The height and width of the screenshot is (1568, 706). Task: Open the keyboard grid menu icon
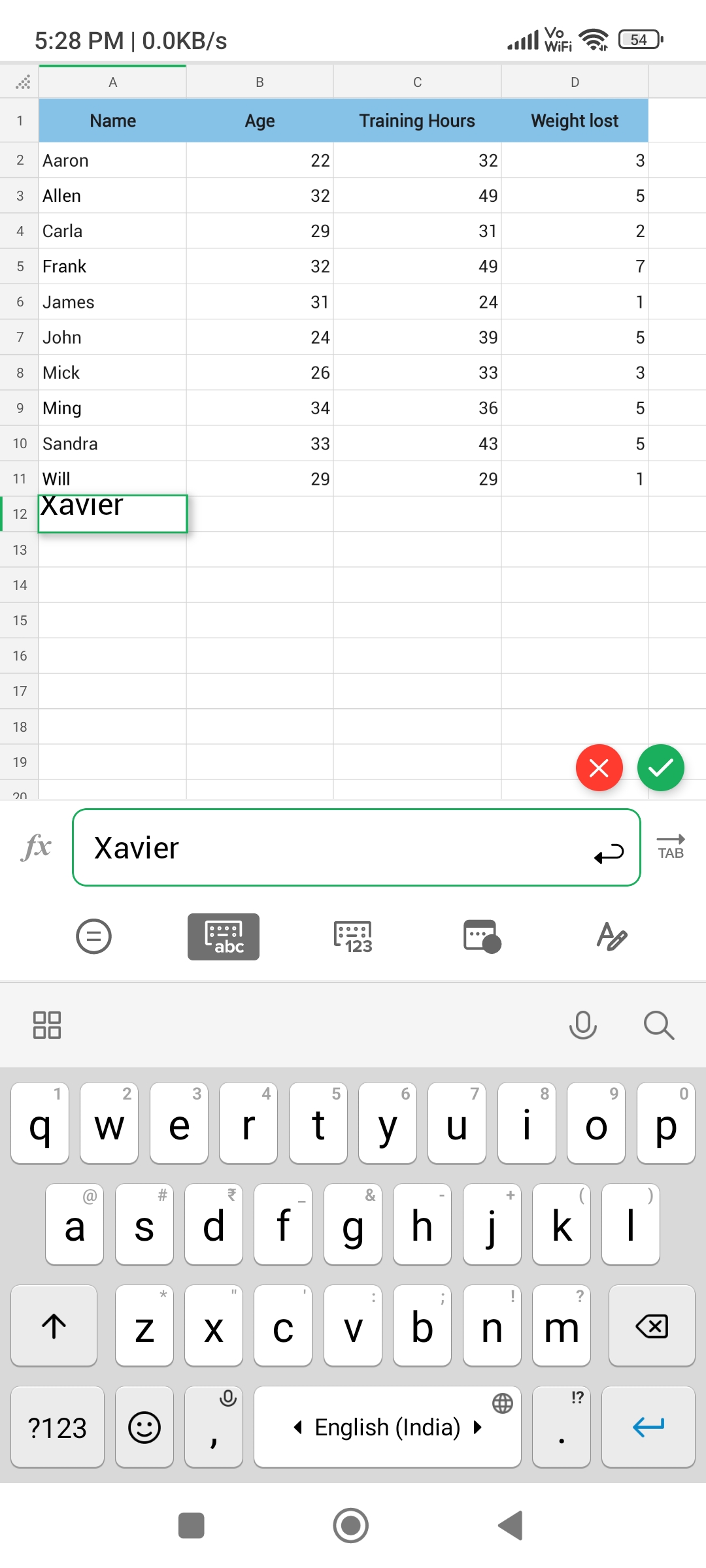(47, 1025)
